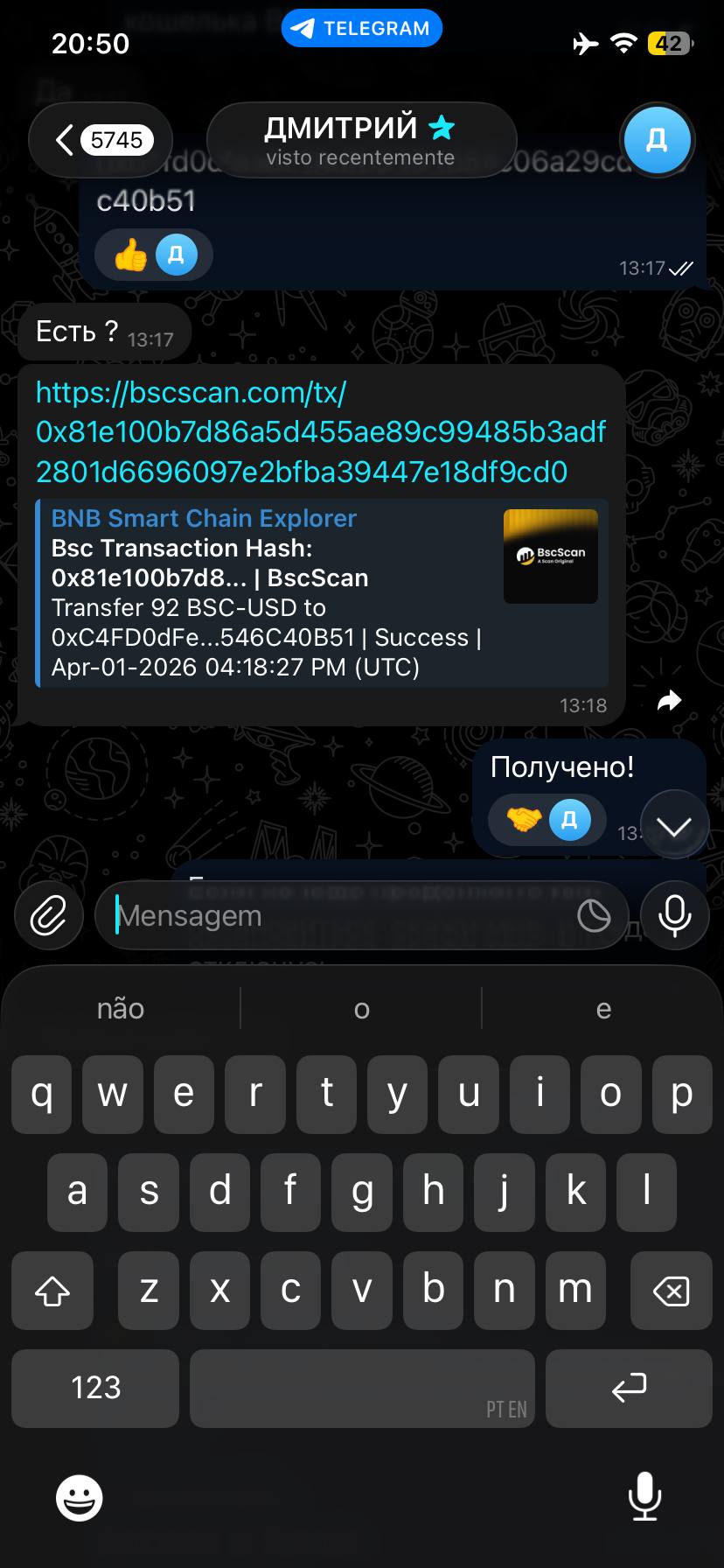Tap the backspace key
This screenshot has height=1568, width=724.
pos(671,1290)
